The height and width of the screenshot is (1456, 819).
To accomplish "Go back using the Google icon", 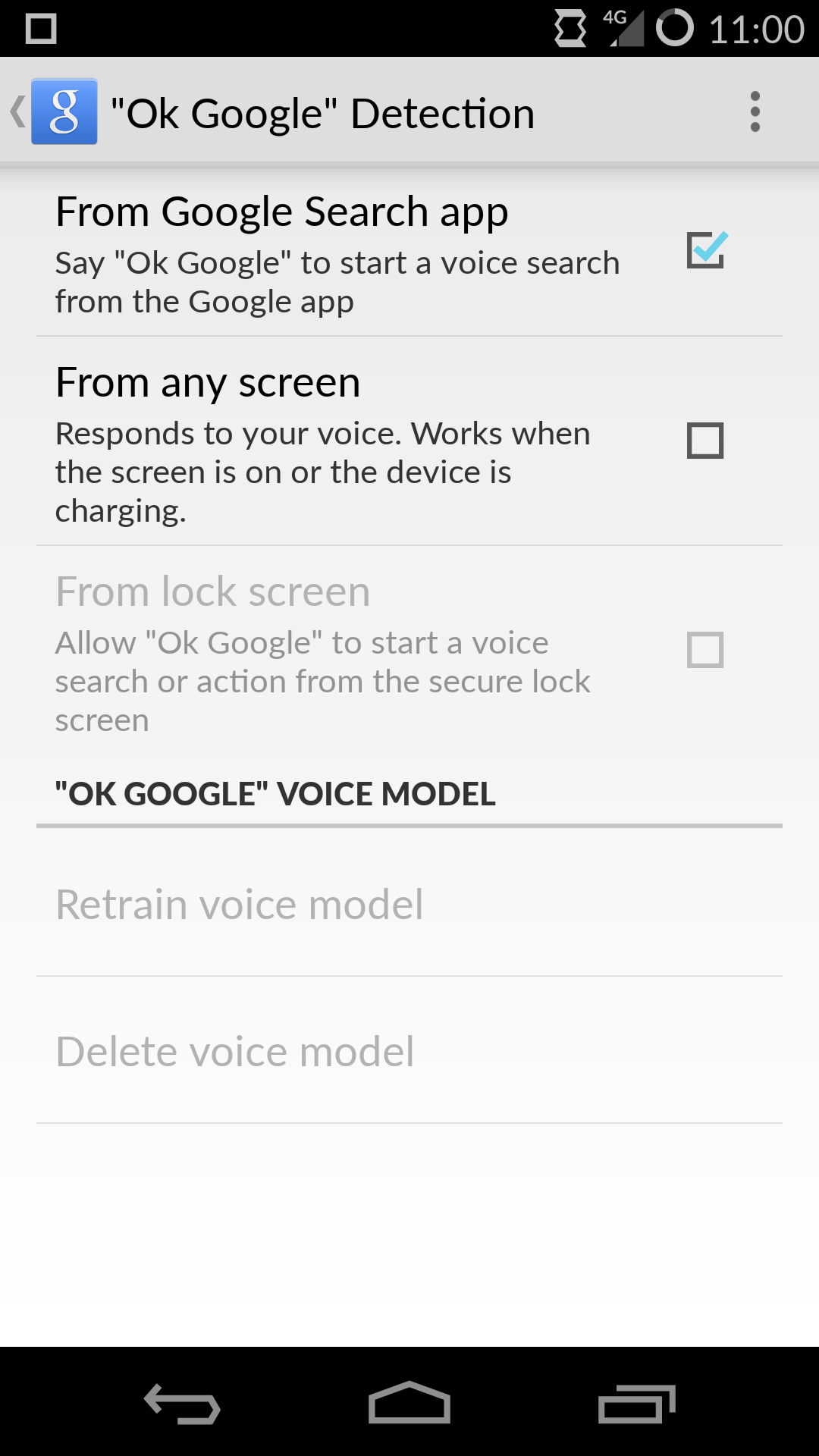I will coord(64,112).
